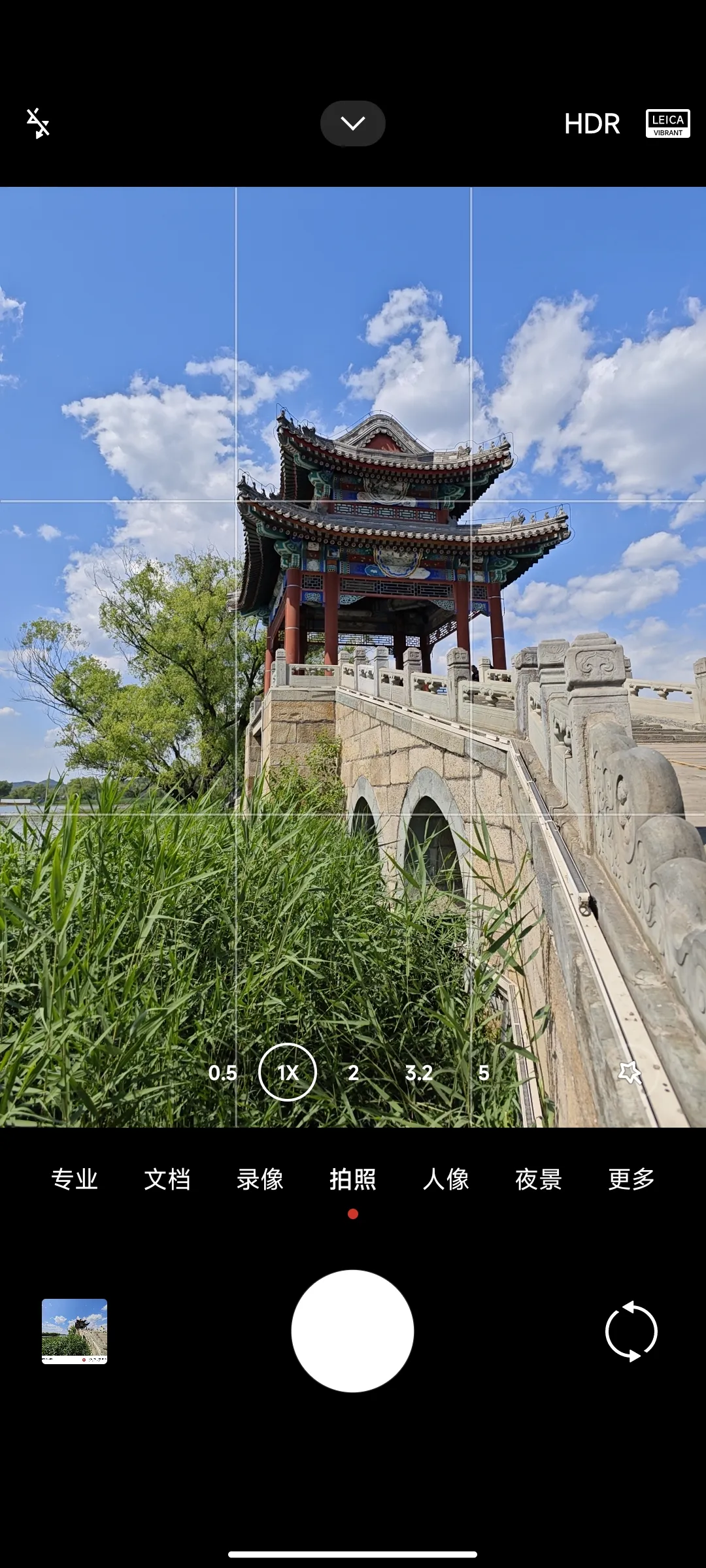
Task: Flip to the front camera
Action: click(x=631, y=1331)
